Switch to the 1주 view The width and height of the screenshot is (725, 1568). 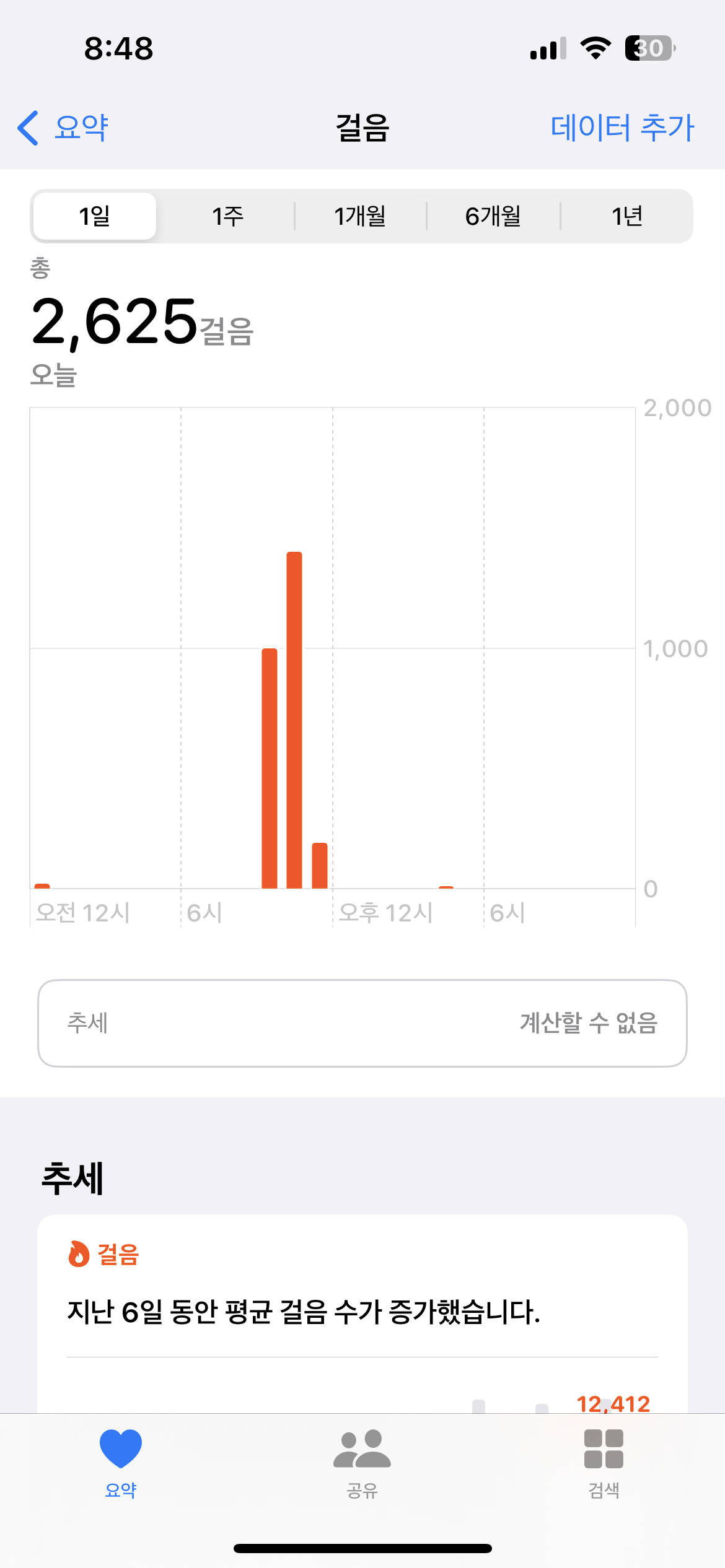point(227,216)
